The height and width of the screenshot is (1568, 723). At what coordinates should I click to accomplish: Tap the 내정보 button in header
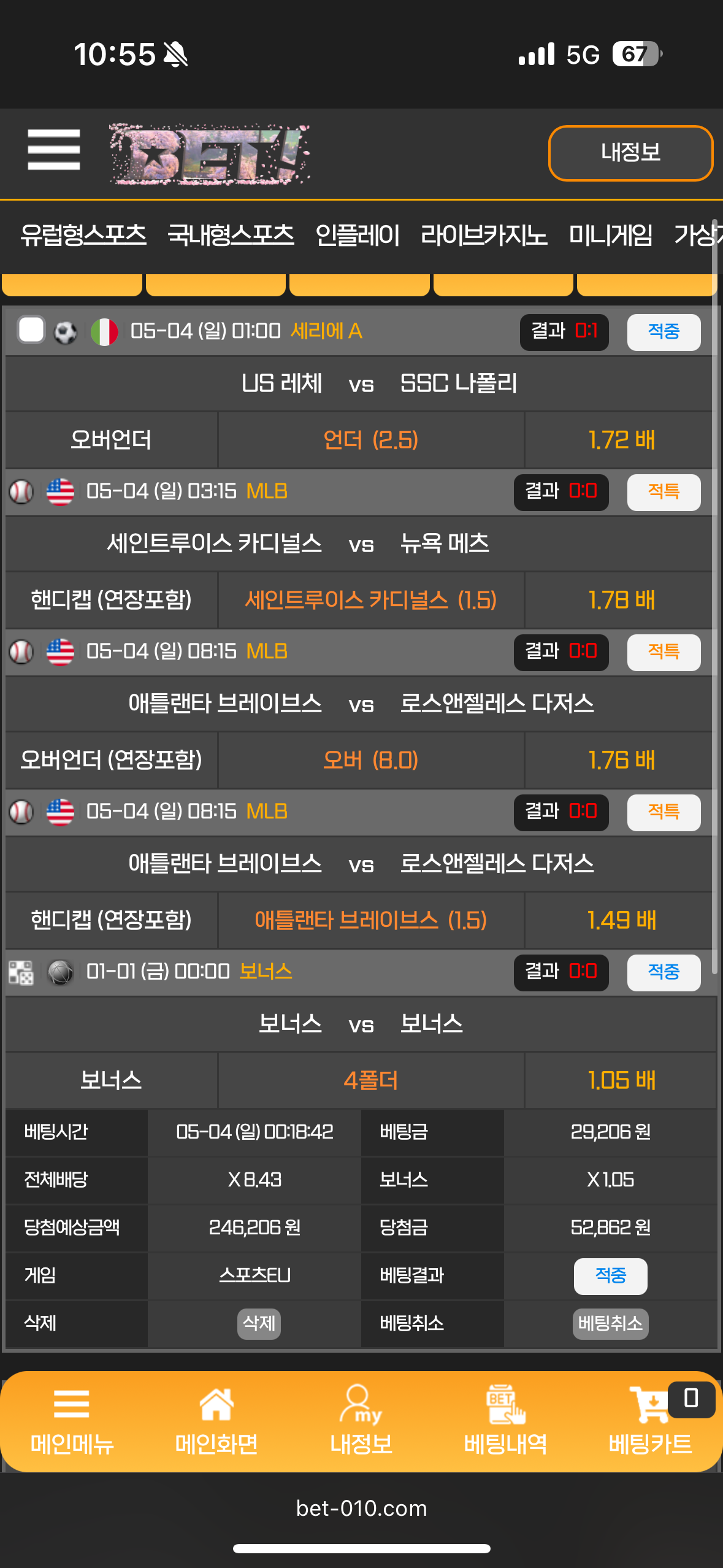(630, 153)
